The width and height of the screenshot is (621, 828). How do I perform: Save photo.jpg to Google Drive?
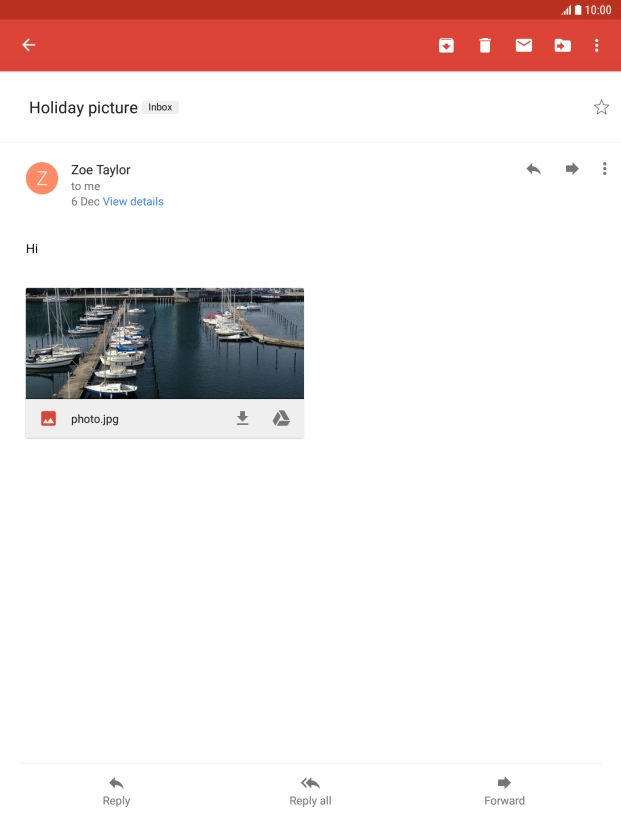click(x=281, y=419)
